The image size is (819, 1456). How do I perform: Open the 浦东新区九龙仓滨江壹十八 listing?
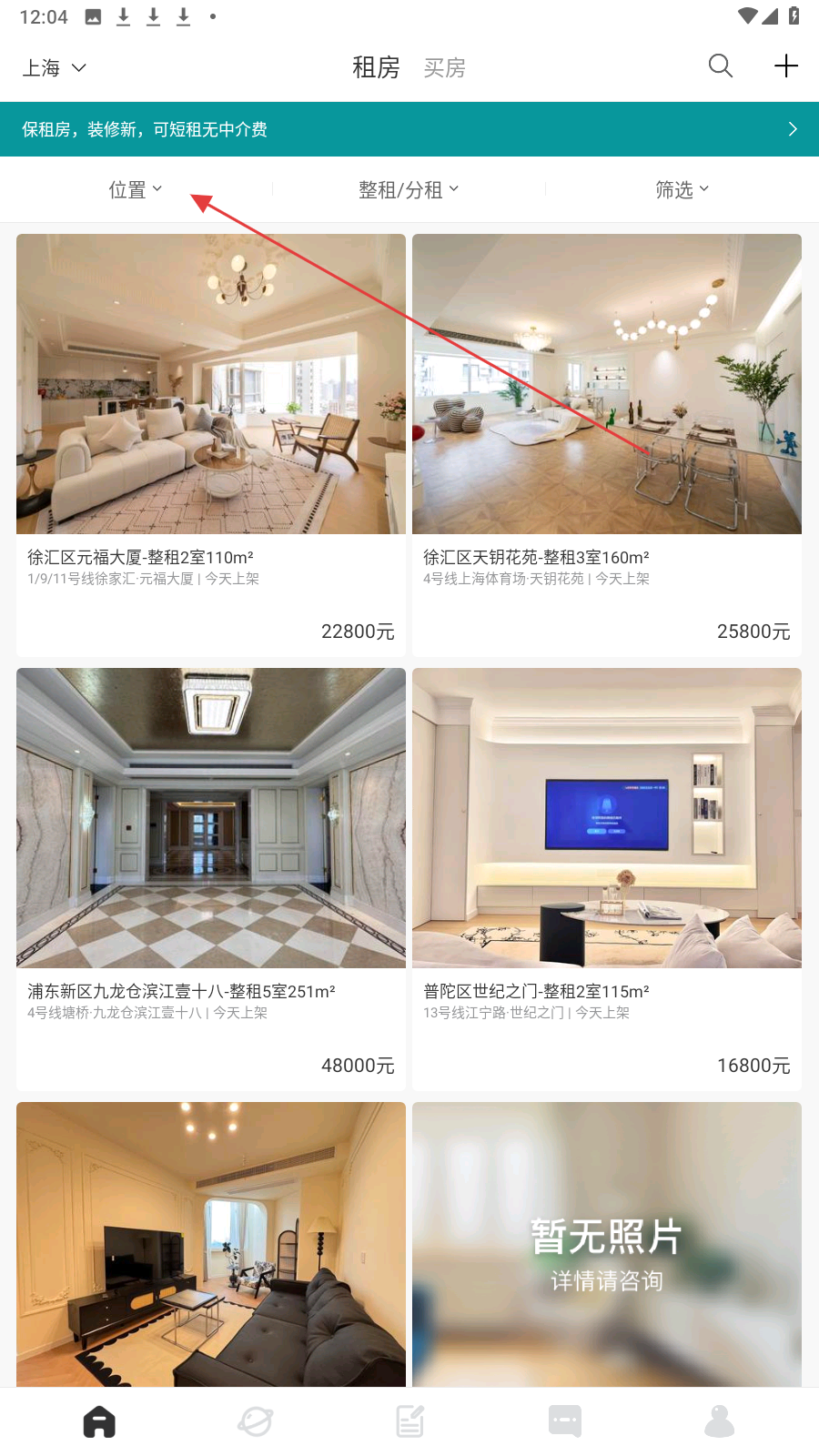[x=211, y=878]
